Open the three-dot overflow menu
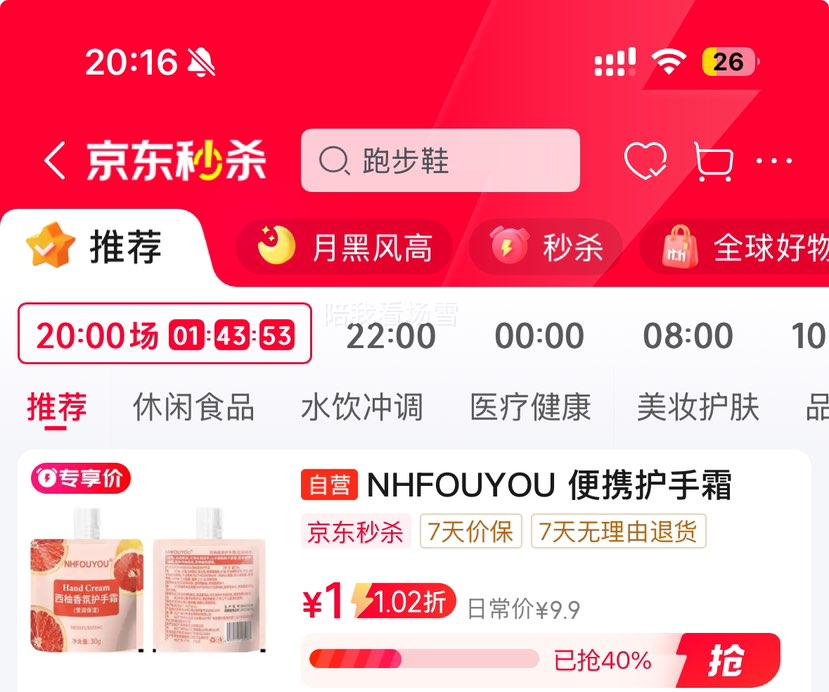 774,161
